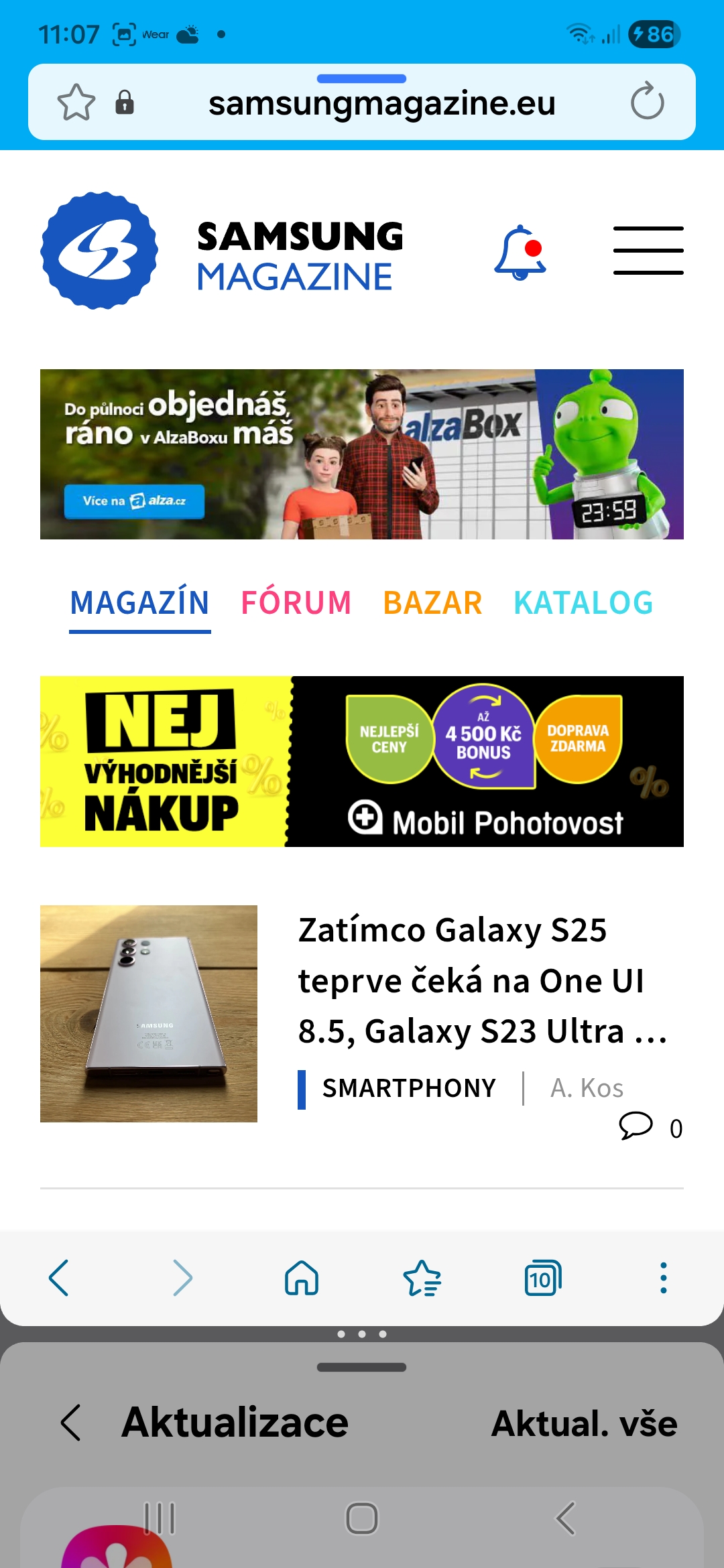724x1568 pixels.
Task: Open the tab switcher showing 10 tabs
Action: click(542, 1278)
